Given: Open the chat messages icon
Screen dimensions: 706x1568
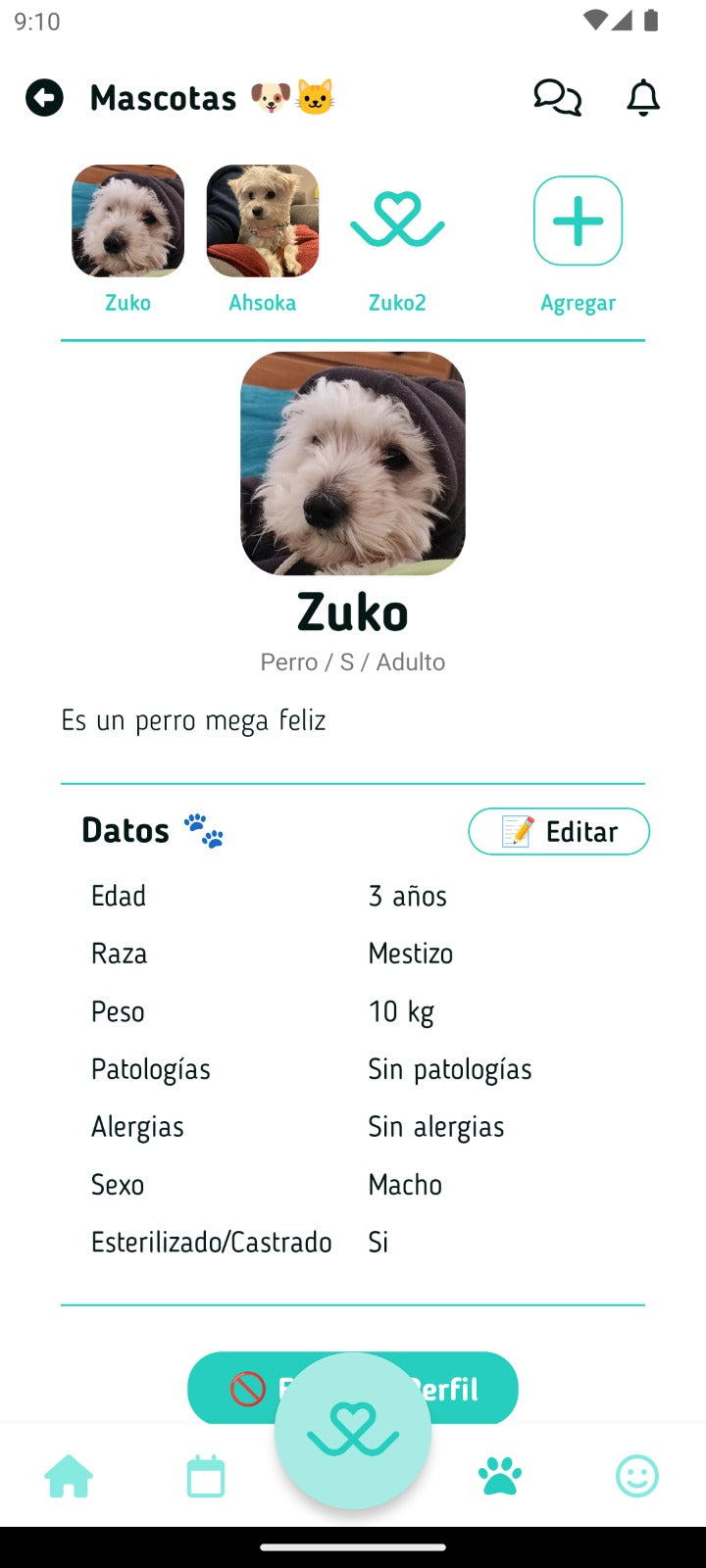Looking at the screenshot, I should (557, 98).
